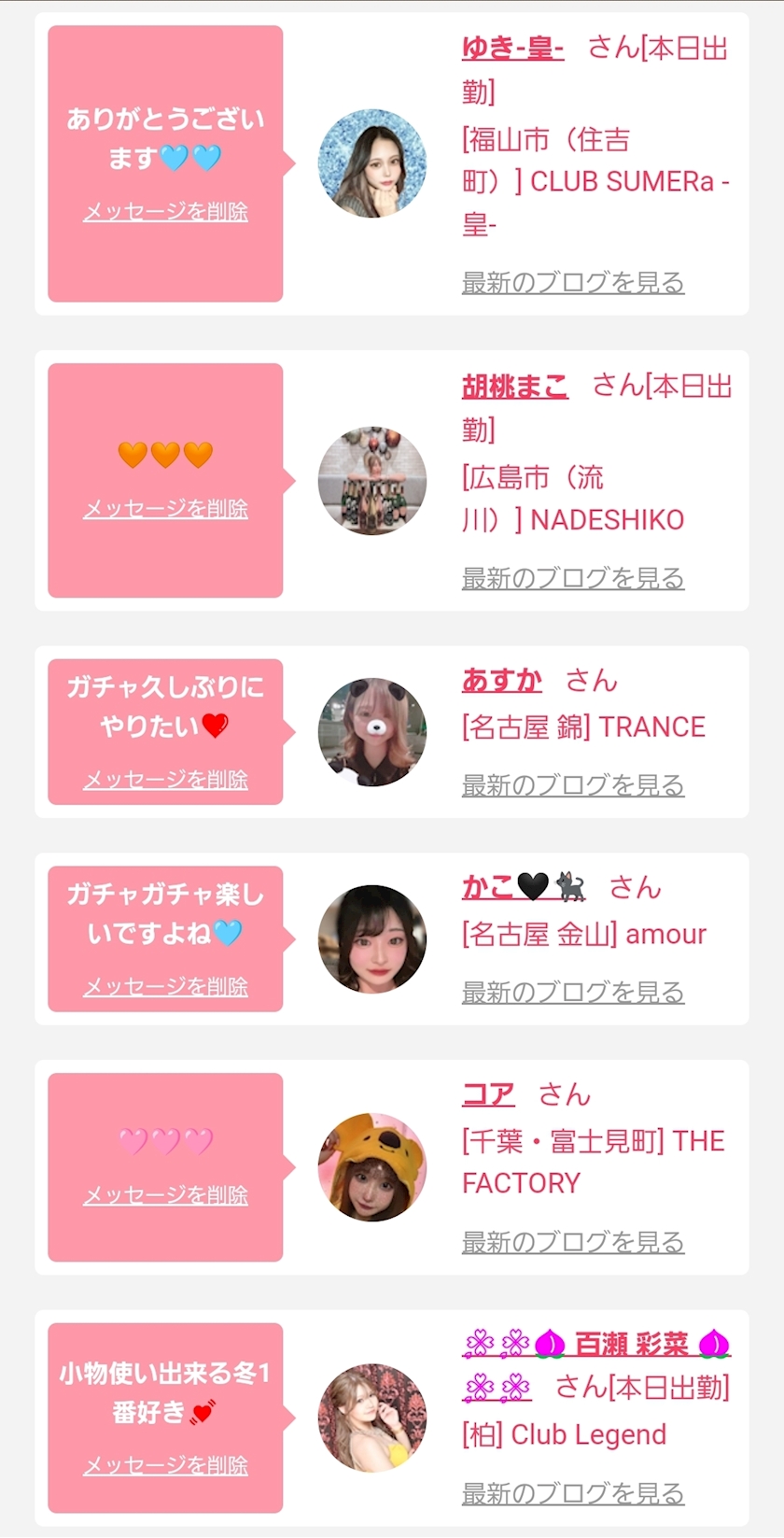Delete the 小物使い出来る冬1番好き message
This screenshot has width=784, height=1538.
[166, 1466]
